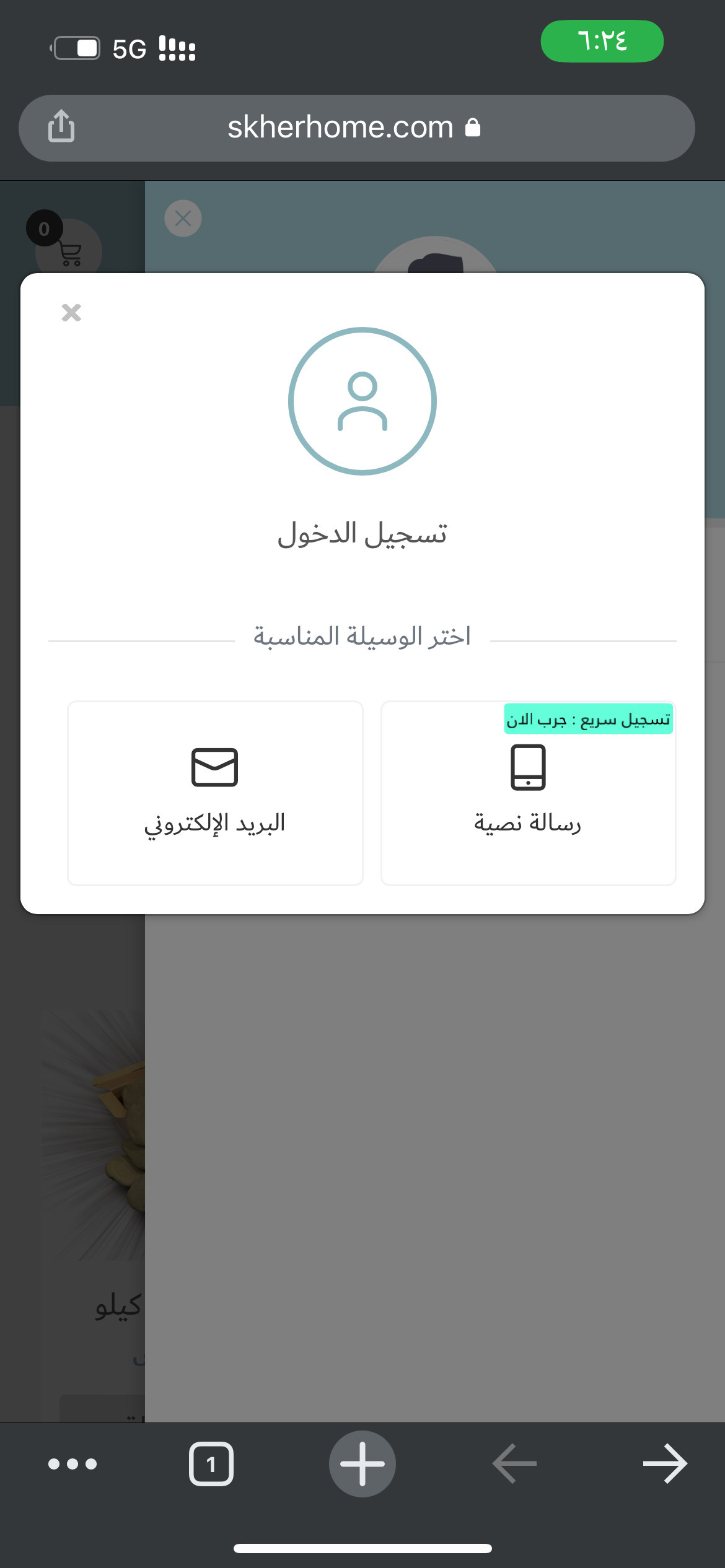Open the browser overflow menu
This screenshot has height=1568, width=725.
coord(72,1464)
